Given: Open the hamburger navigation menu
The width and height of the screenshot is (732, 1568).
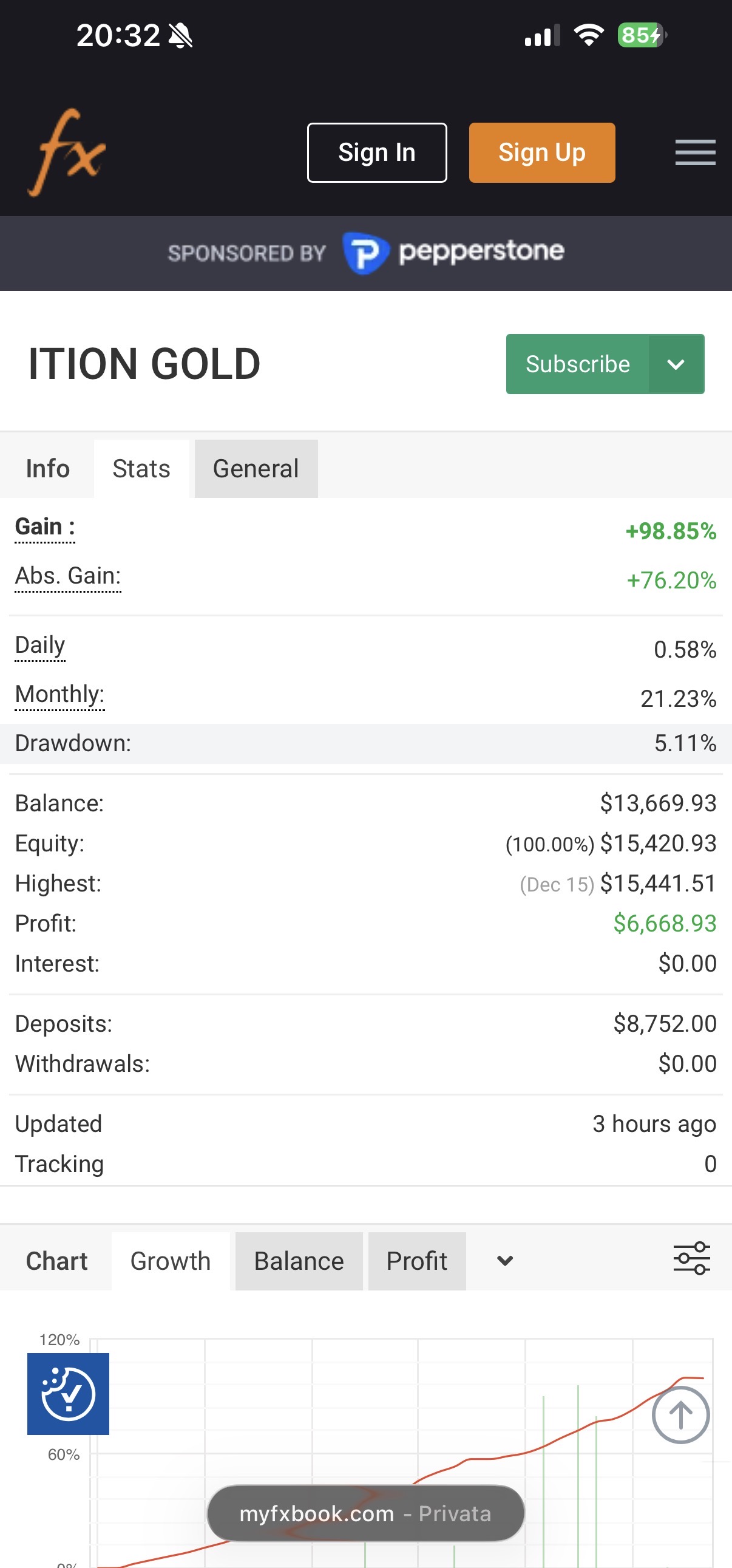Looking at the screenshot, I should pos(694,152).
